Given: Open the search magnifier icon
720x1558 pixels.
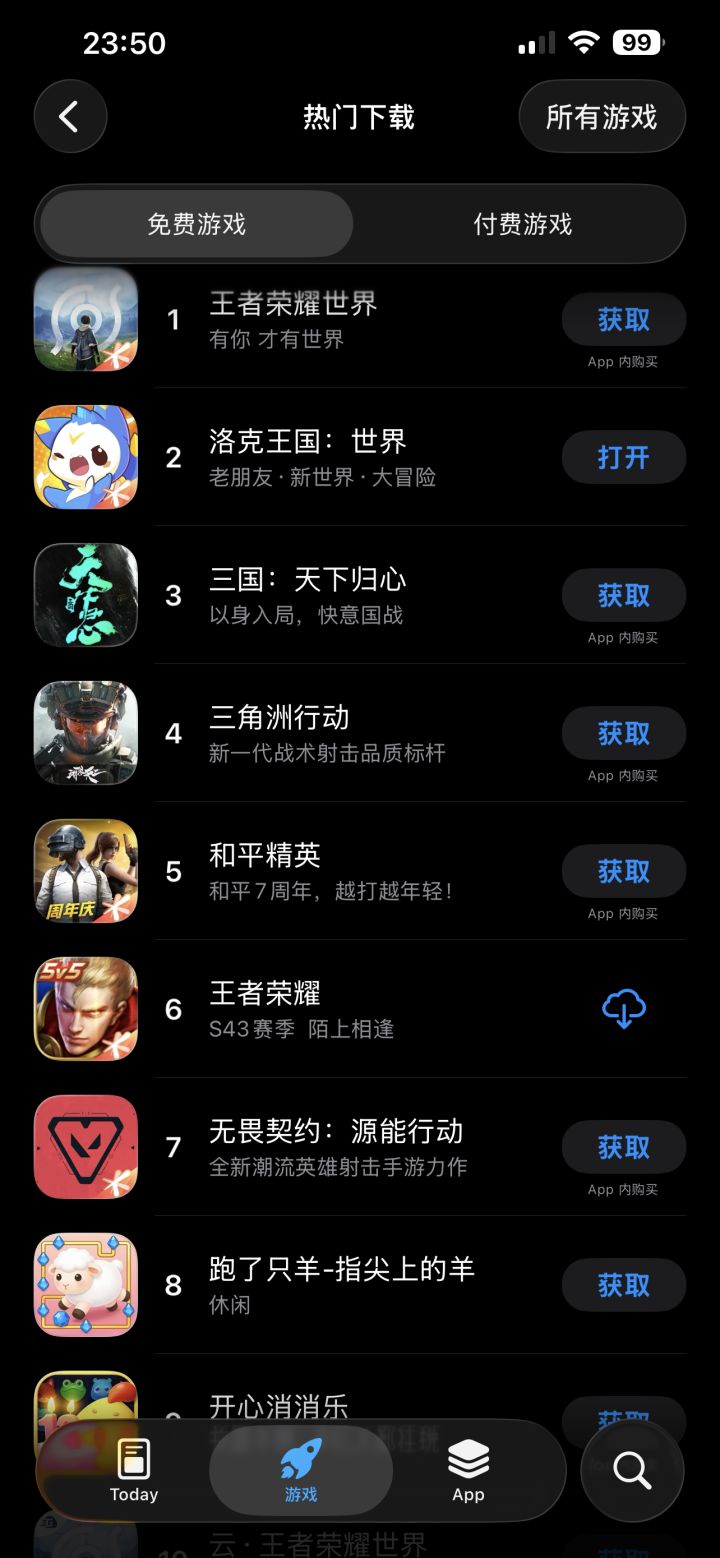Looking at the screenshot, I should 631,1471.
